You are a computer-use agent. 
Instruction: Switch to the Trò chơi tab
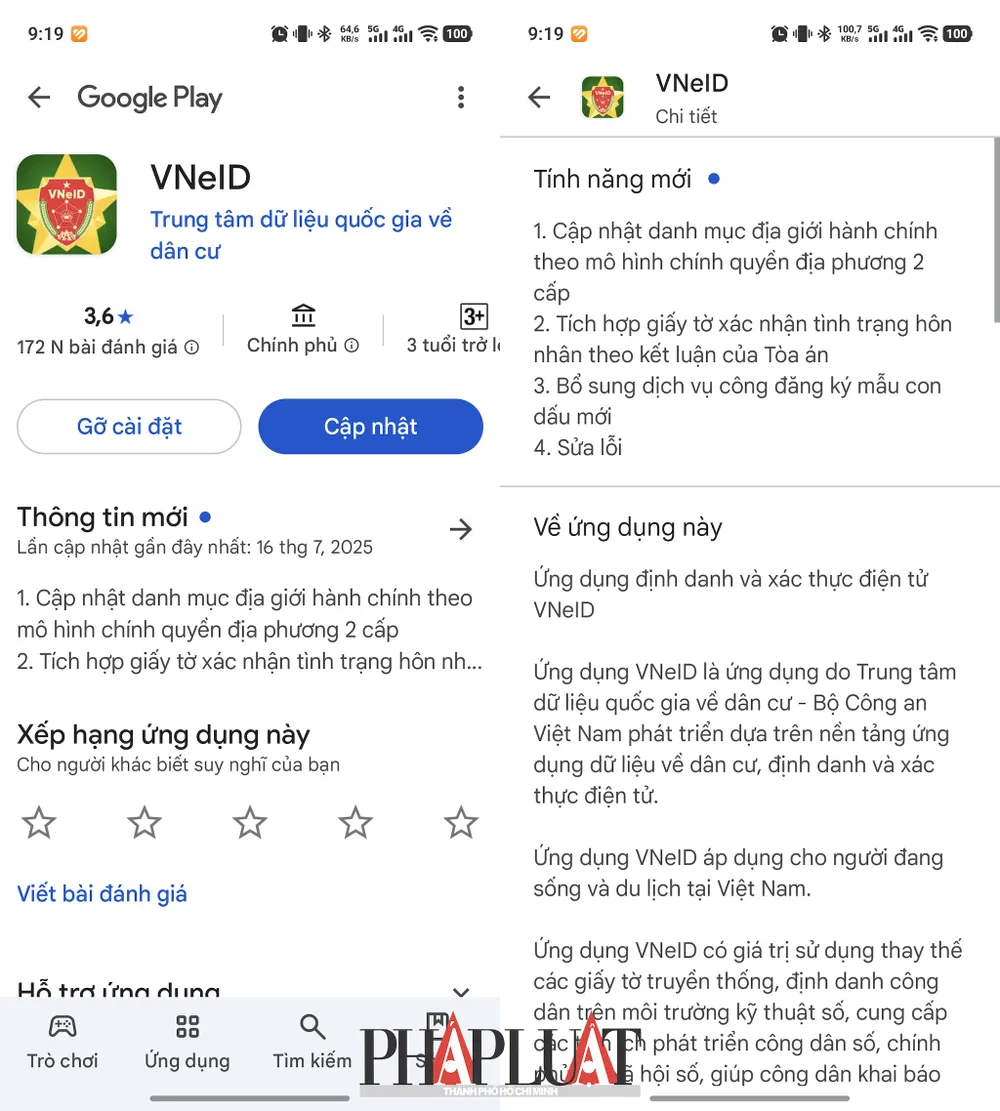tap(62, 1042)
